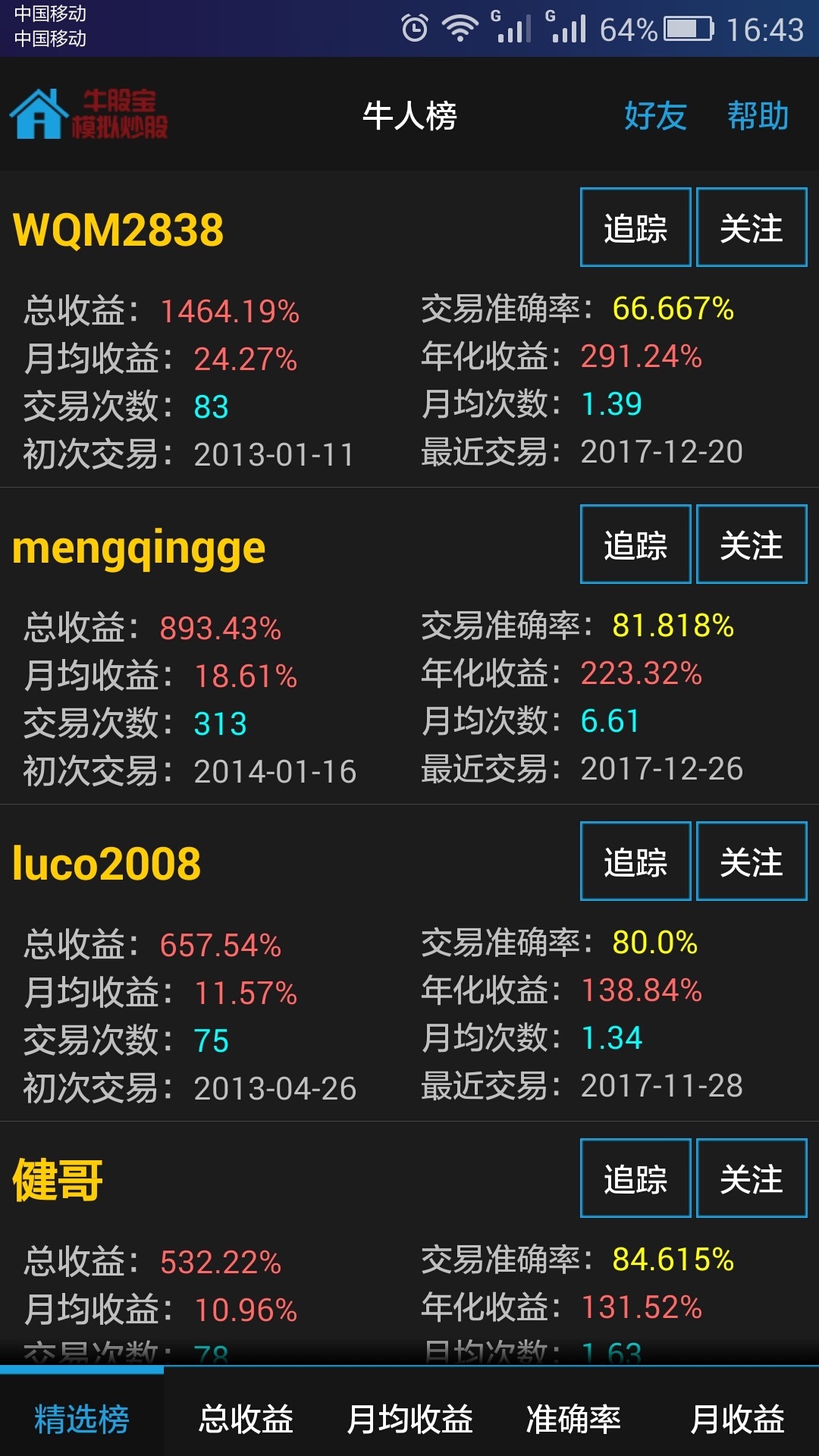This screenshot has height=1456, width=819.
Task: Track luco2008 with 追踪
Action: click(635, 861)
